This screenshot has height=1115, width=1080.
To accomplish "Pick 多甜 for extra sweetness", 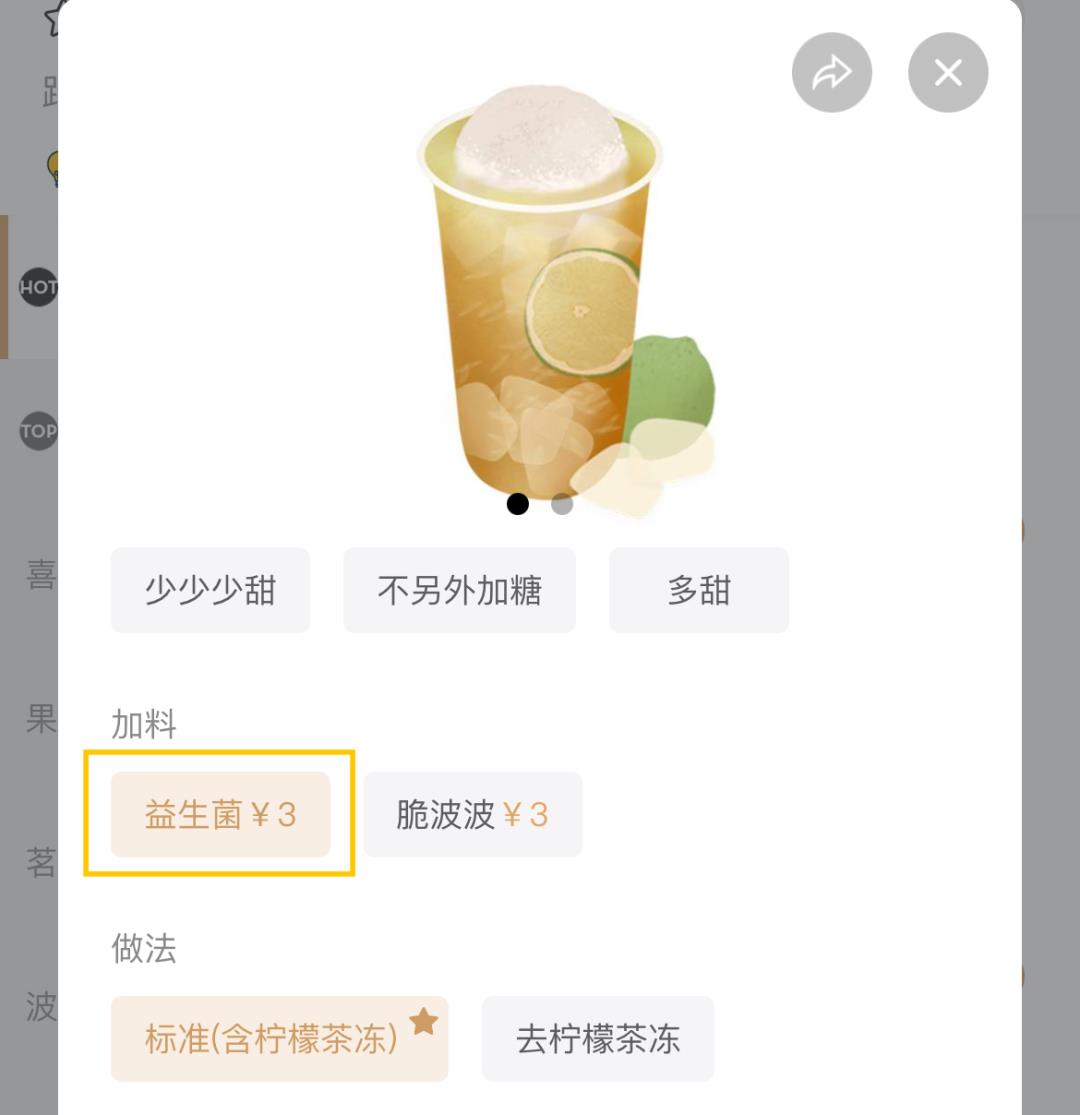I will pyautogui.click(x=698, y=590).
